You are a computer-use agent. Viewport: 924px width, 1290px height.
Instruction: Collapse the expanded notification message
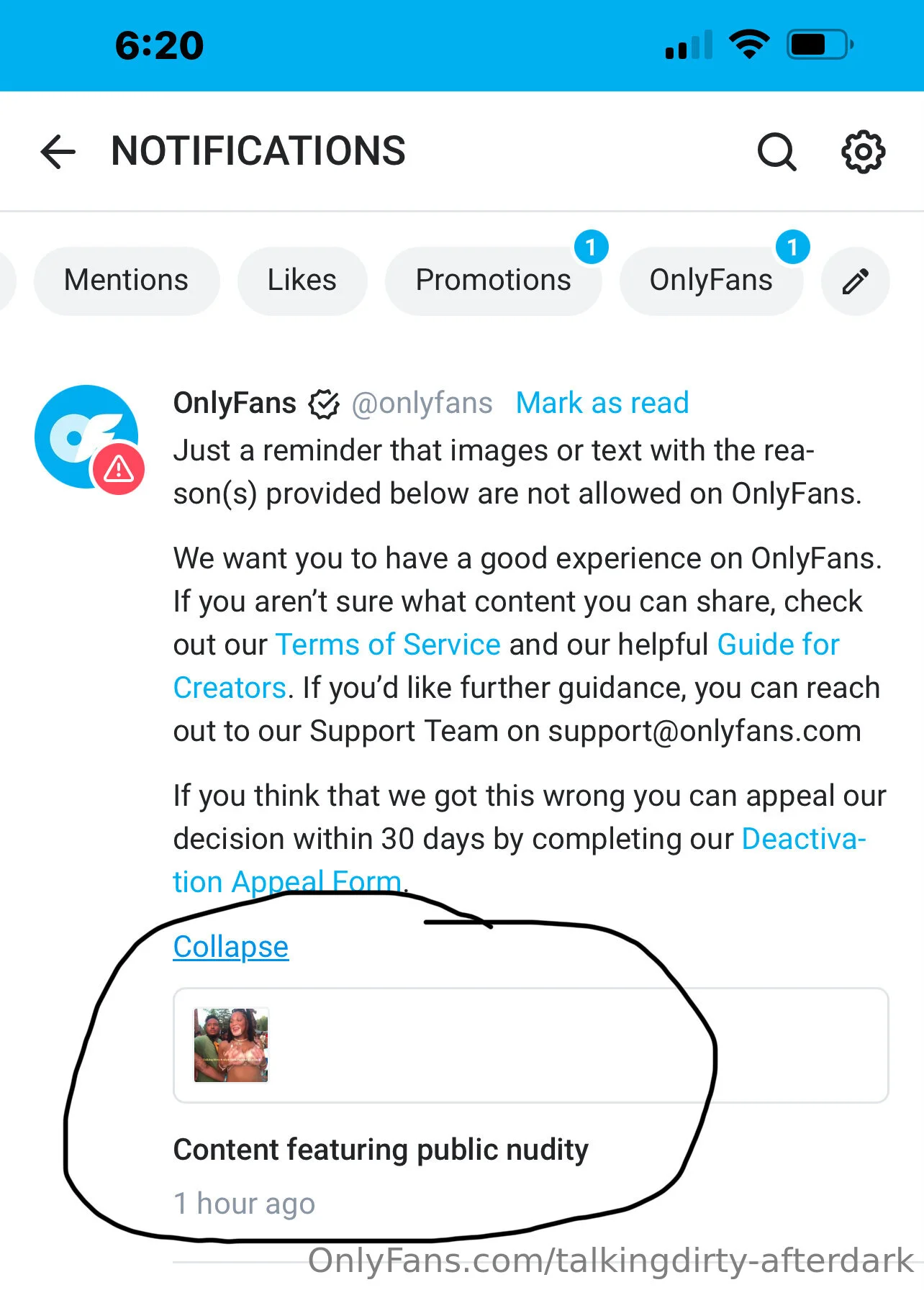(230, 946)
